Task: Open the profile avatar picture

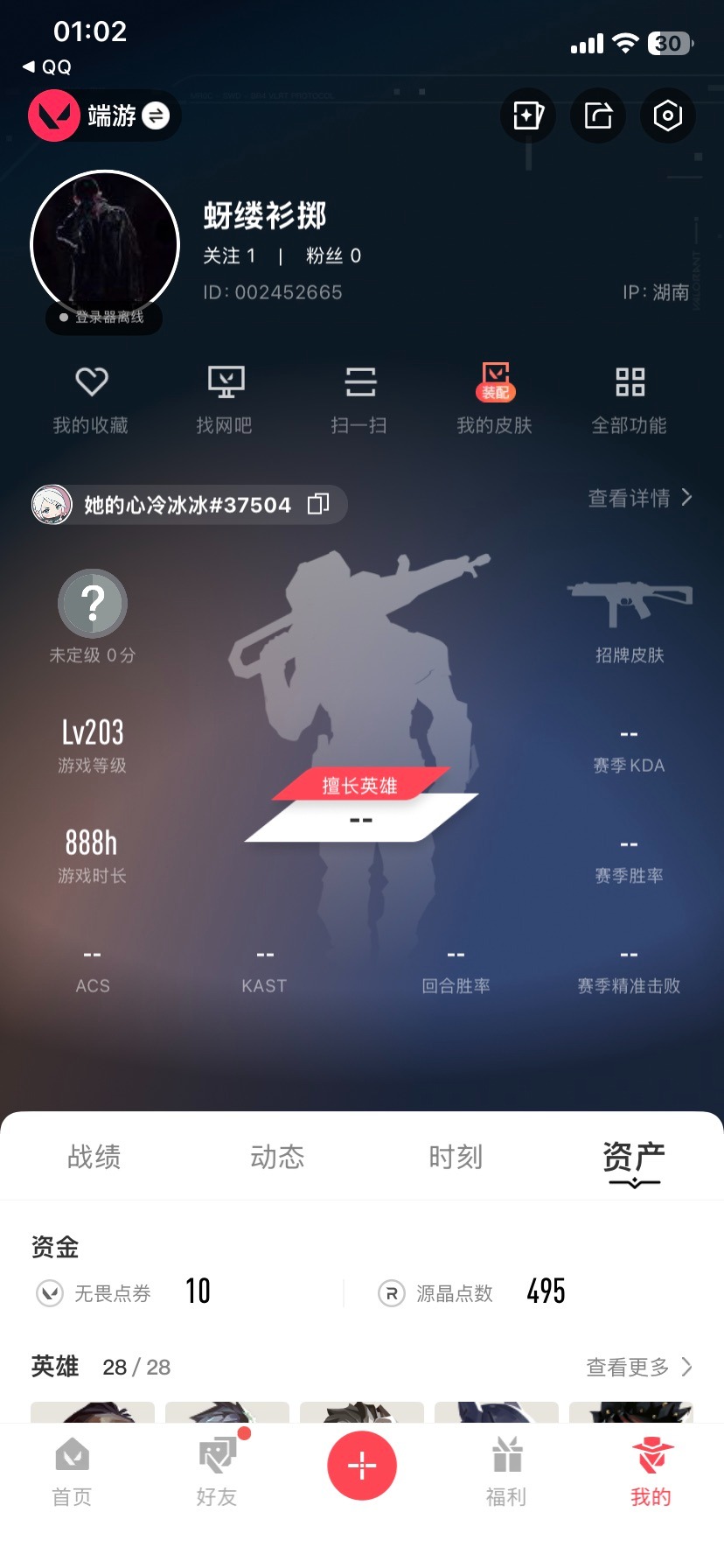Action: point(105,245)
